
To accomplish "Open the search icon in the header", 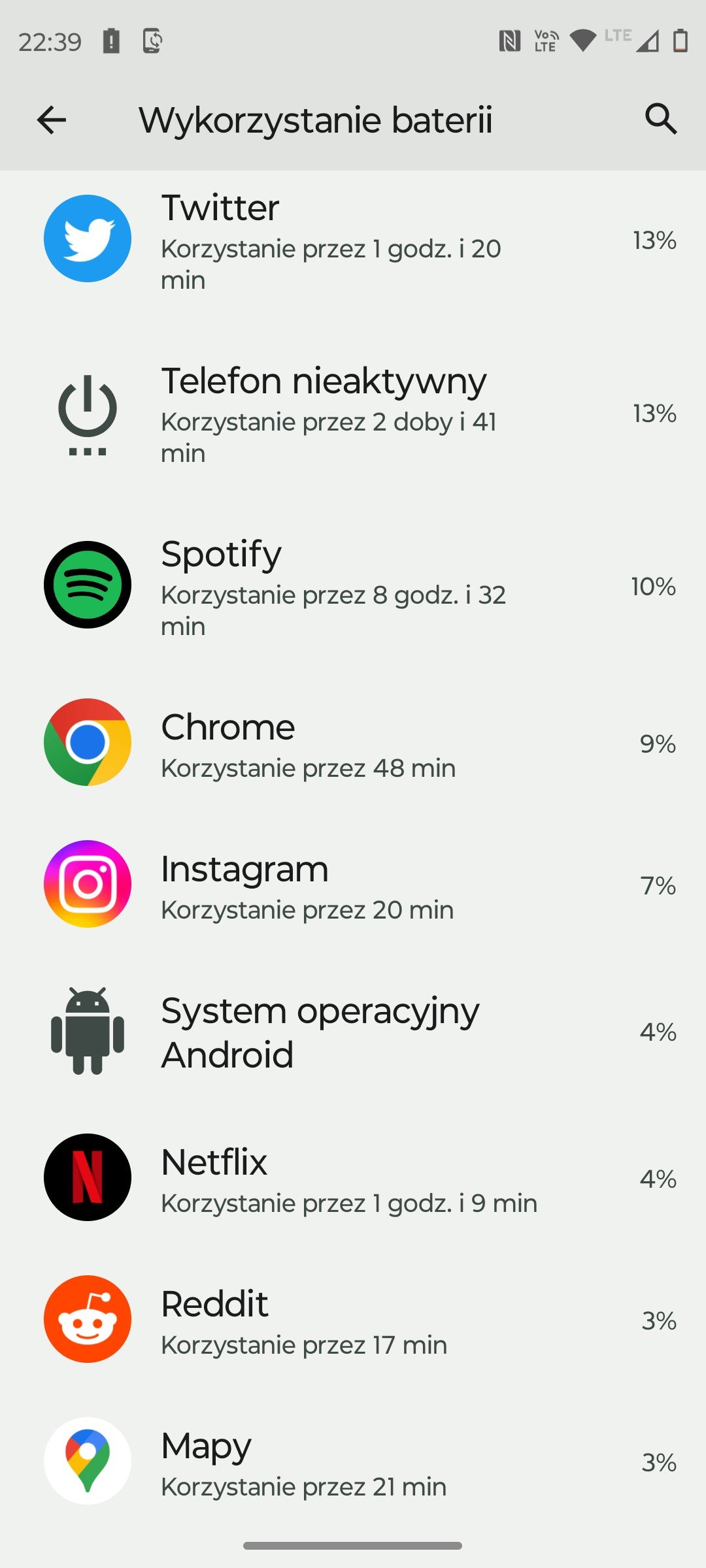I will pyautogui.click(x=660, y=119).
